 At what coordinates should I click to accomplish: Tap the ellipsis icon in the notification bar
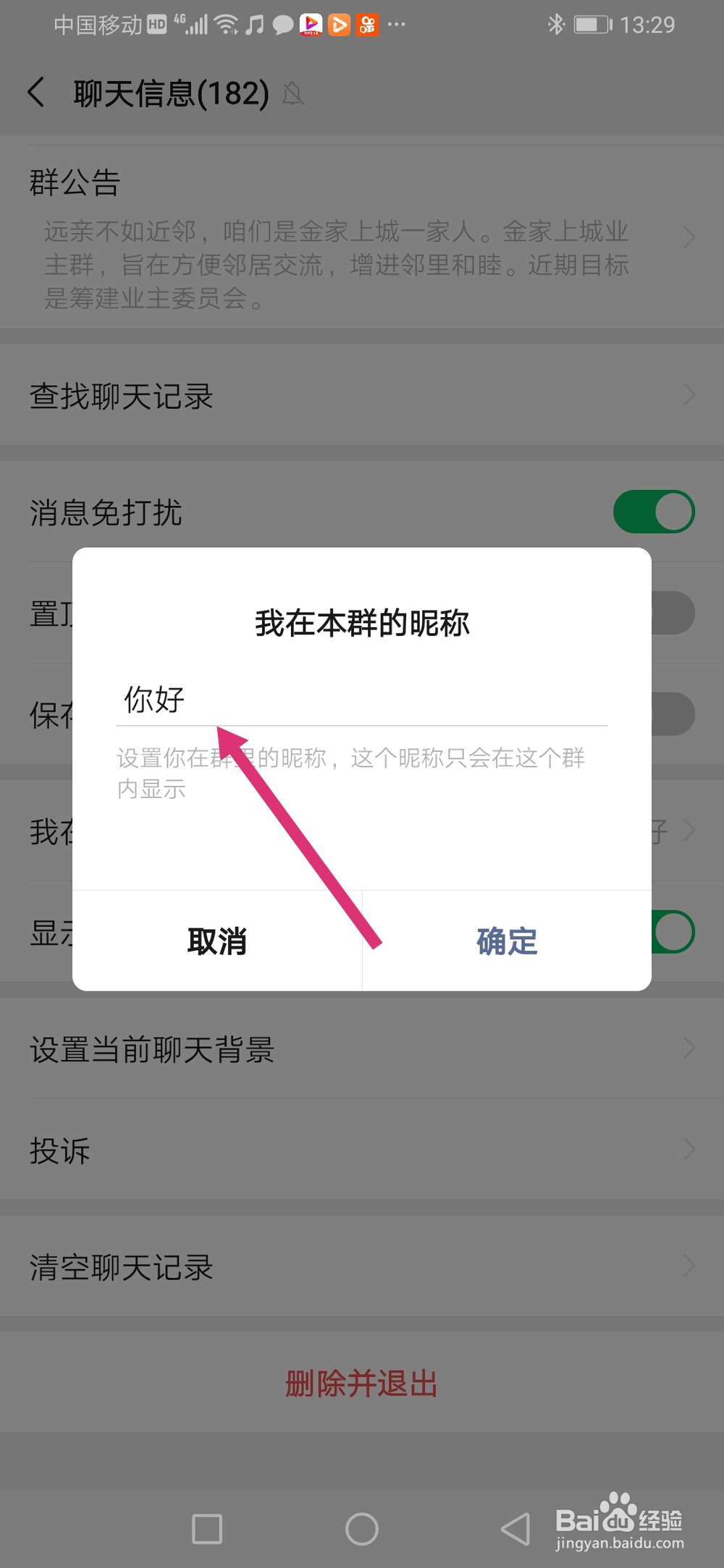coord(397,24)
